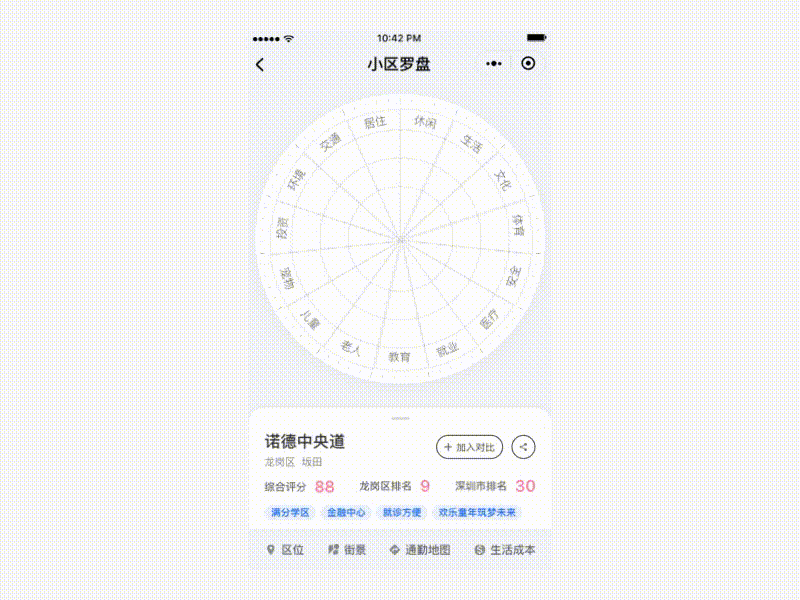Pick the 投资 segment on the compass
The width and height of the screenshot is (800, 600).
click(283, 227)
